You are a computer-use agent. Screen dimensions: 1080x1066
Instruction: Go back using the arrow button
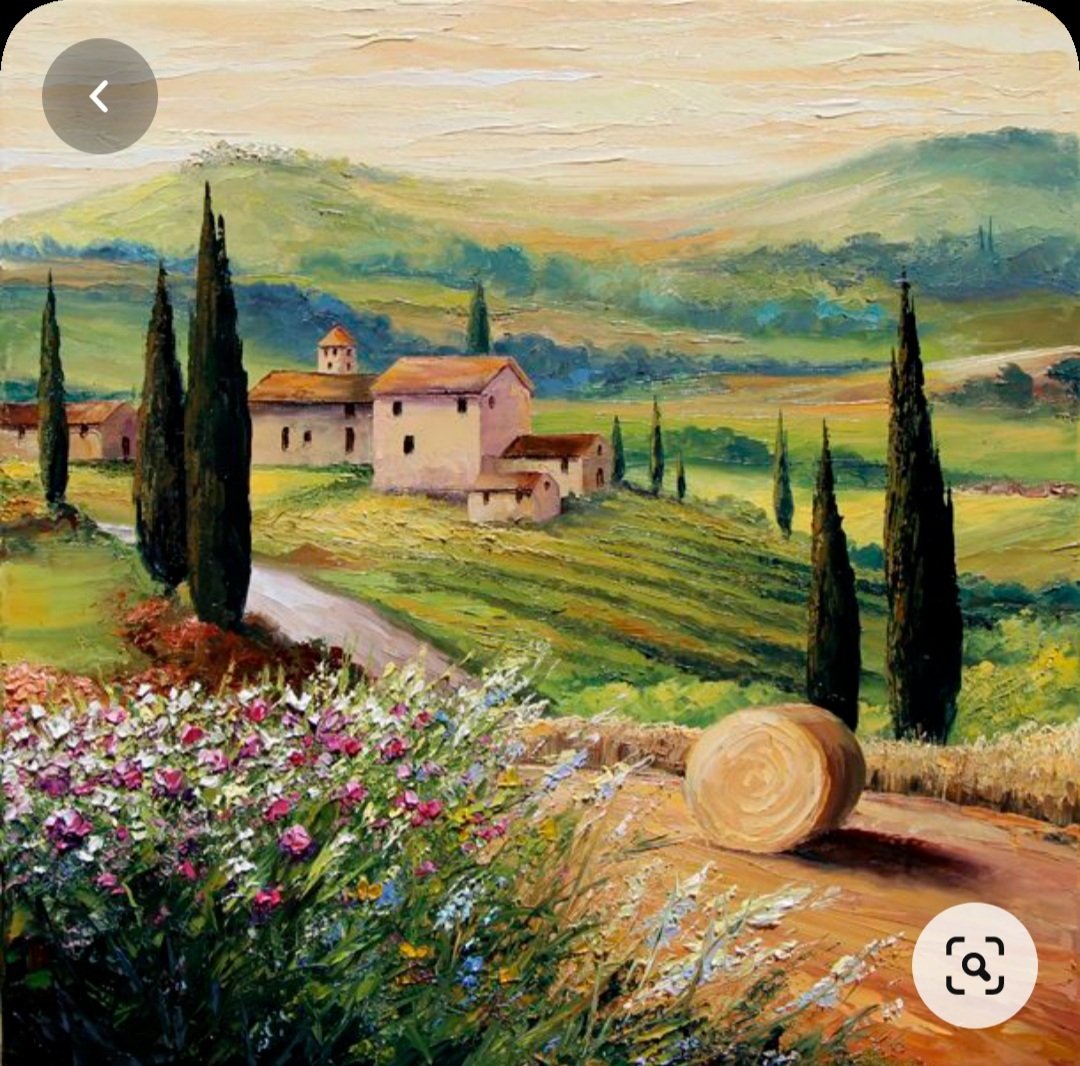(99, 96)
